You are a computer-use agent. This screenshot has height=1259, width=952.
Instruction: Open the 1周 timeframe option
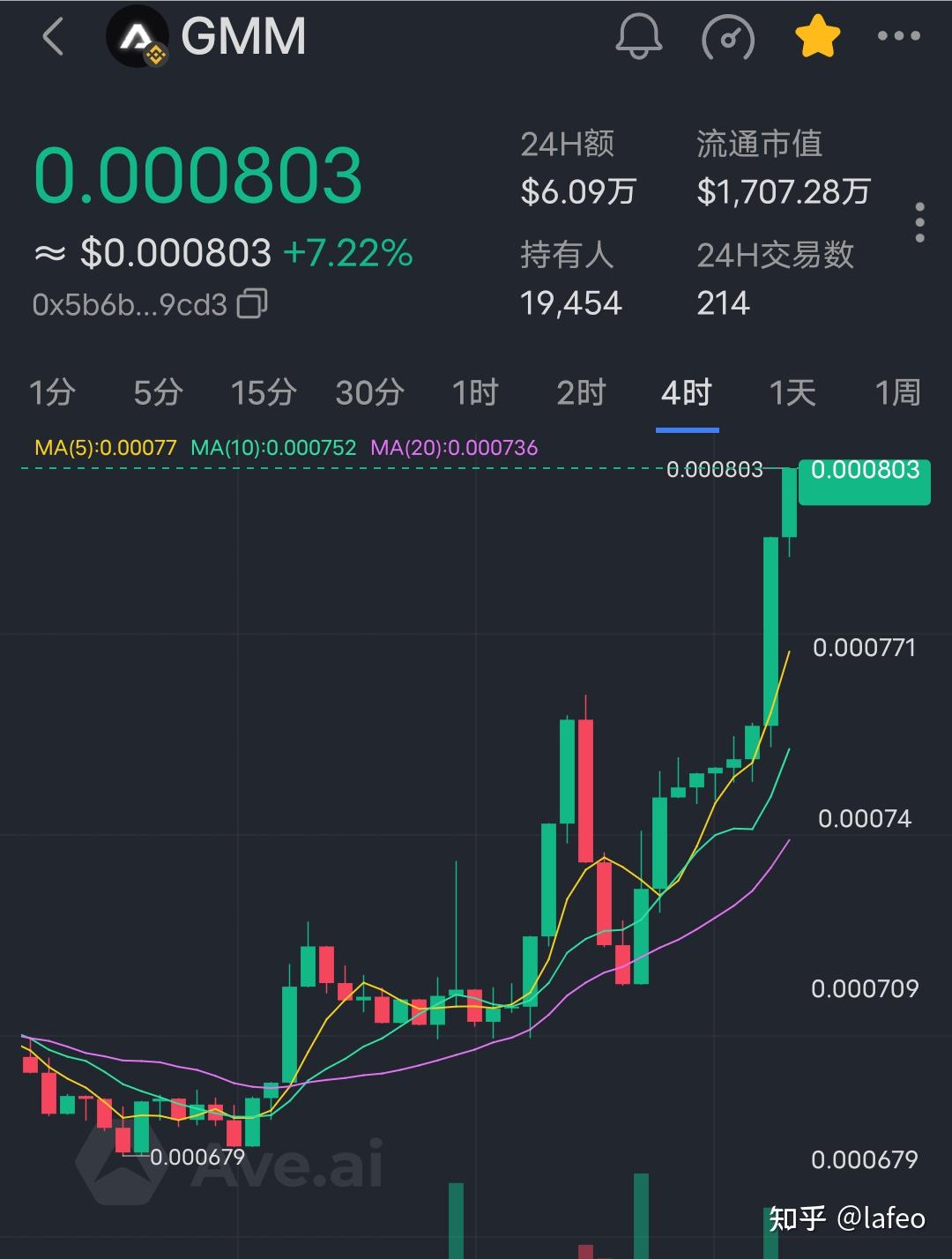coord(896,394)
